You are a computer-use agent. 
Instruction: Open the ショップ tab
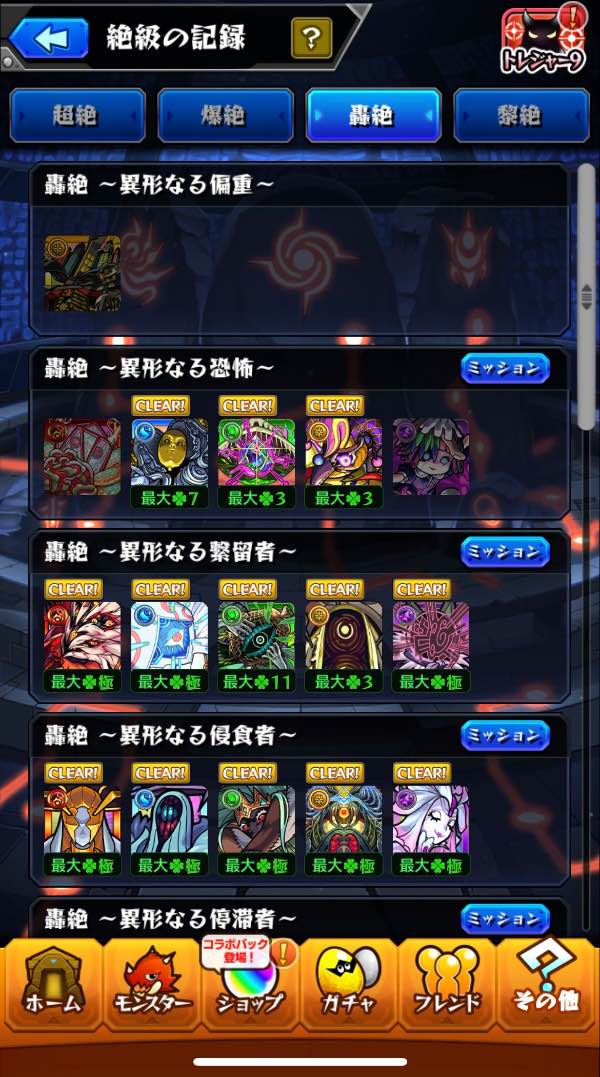tap(250, 984)
